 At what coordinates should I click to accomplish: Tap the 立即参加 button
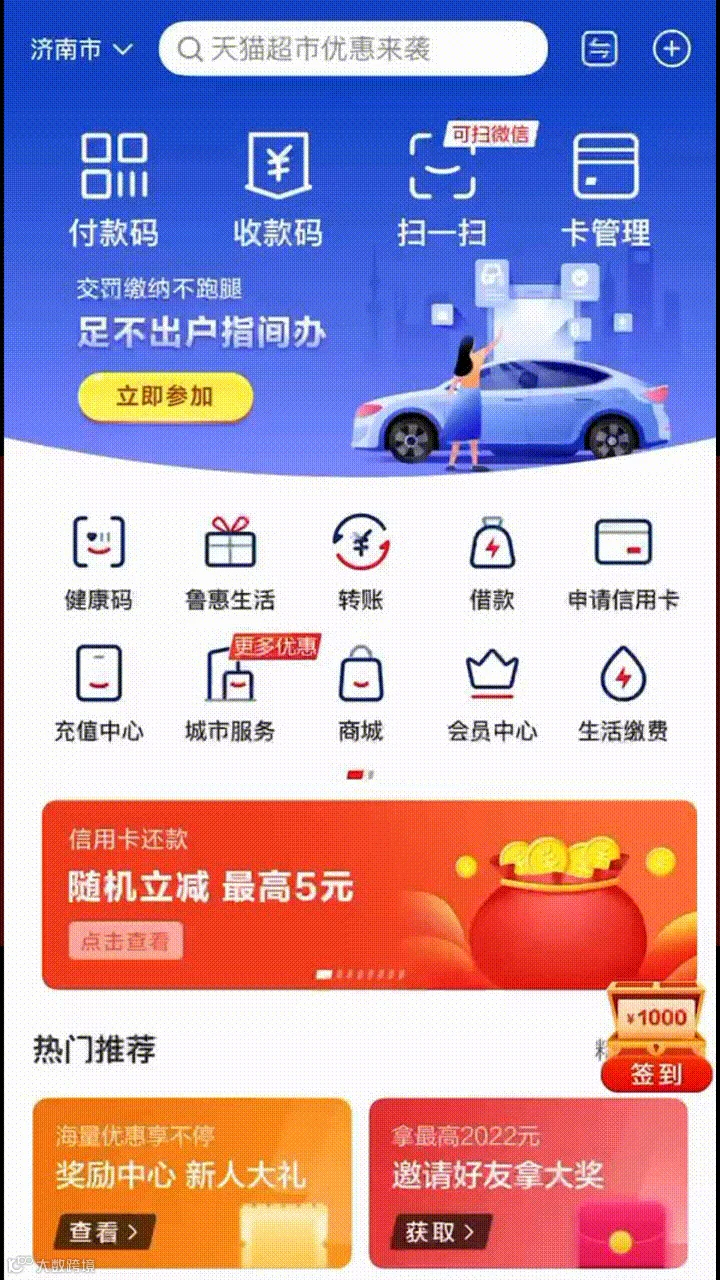(165, 397)
